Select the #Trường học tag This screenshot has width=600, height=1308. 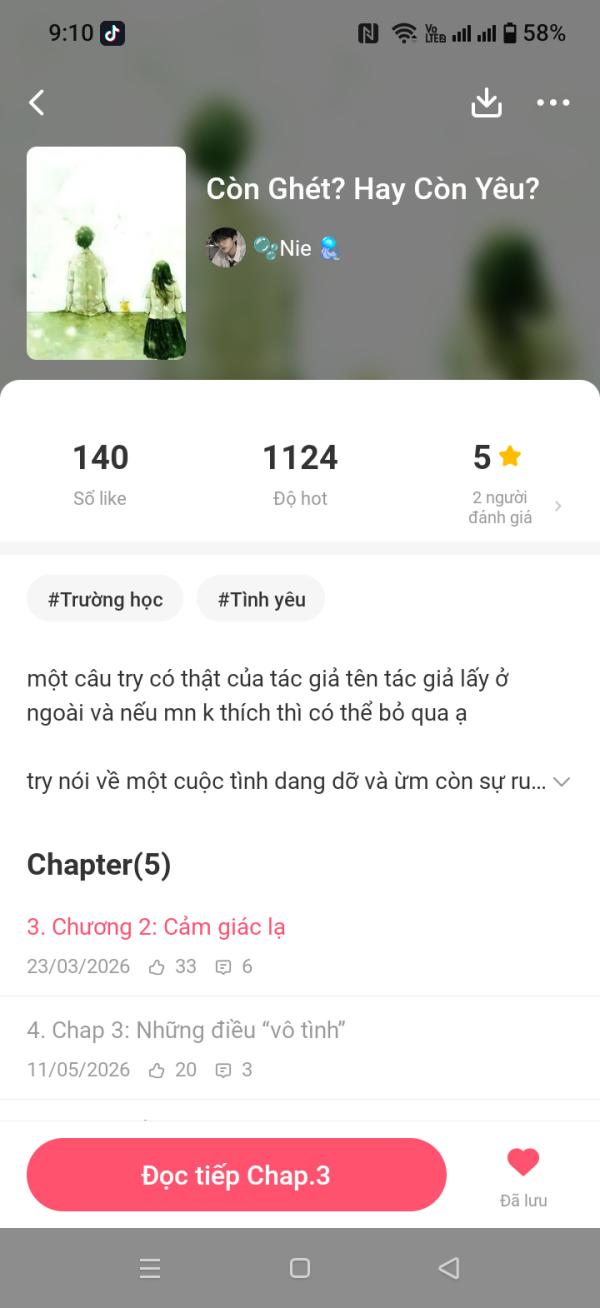coord(105,600)
